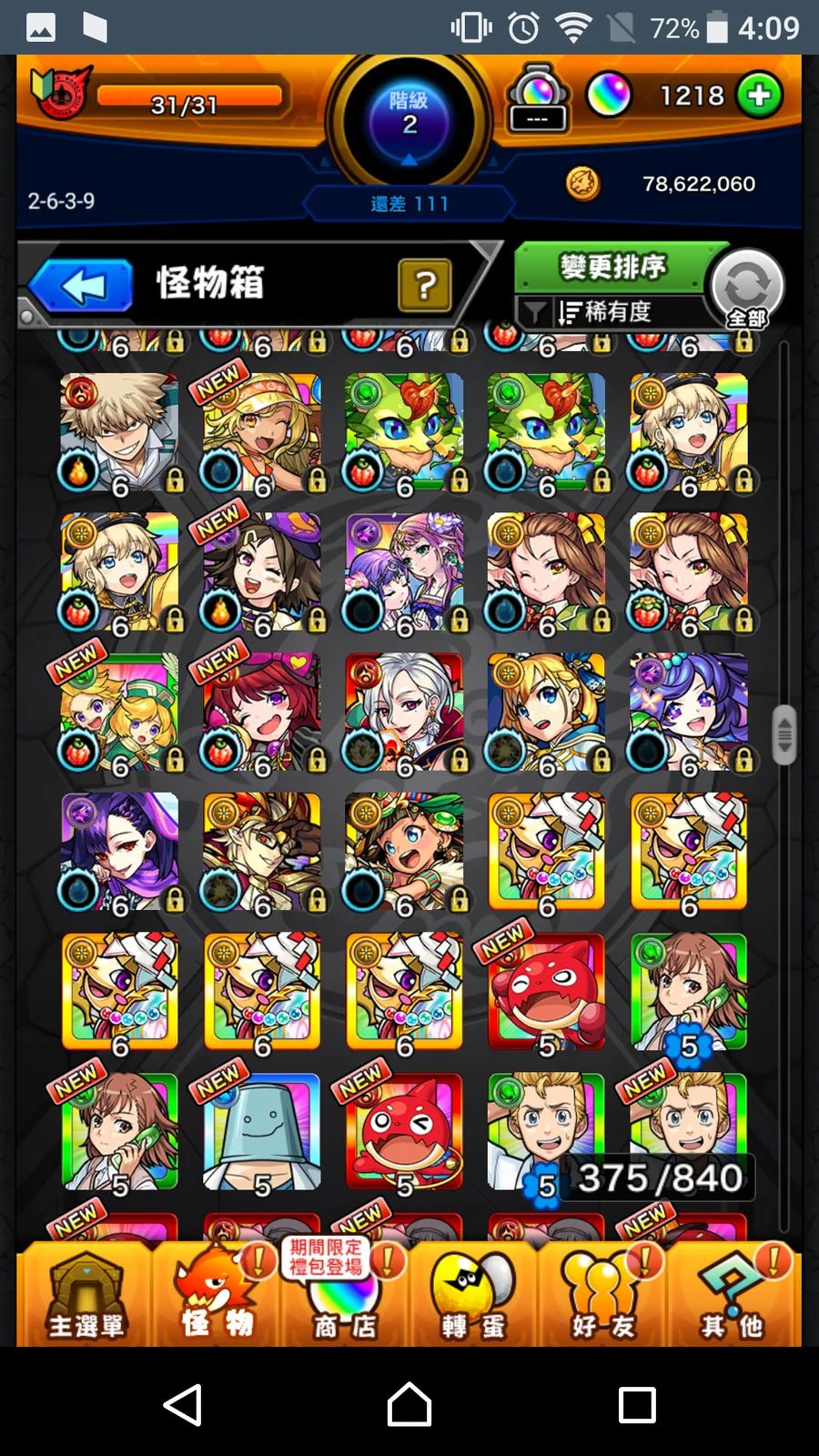Screen dimensions: 819x1456
Task: Go back from the monster box
Action: tap(82, 286)
